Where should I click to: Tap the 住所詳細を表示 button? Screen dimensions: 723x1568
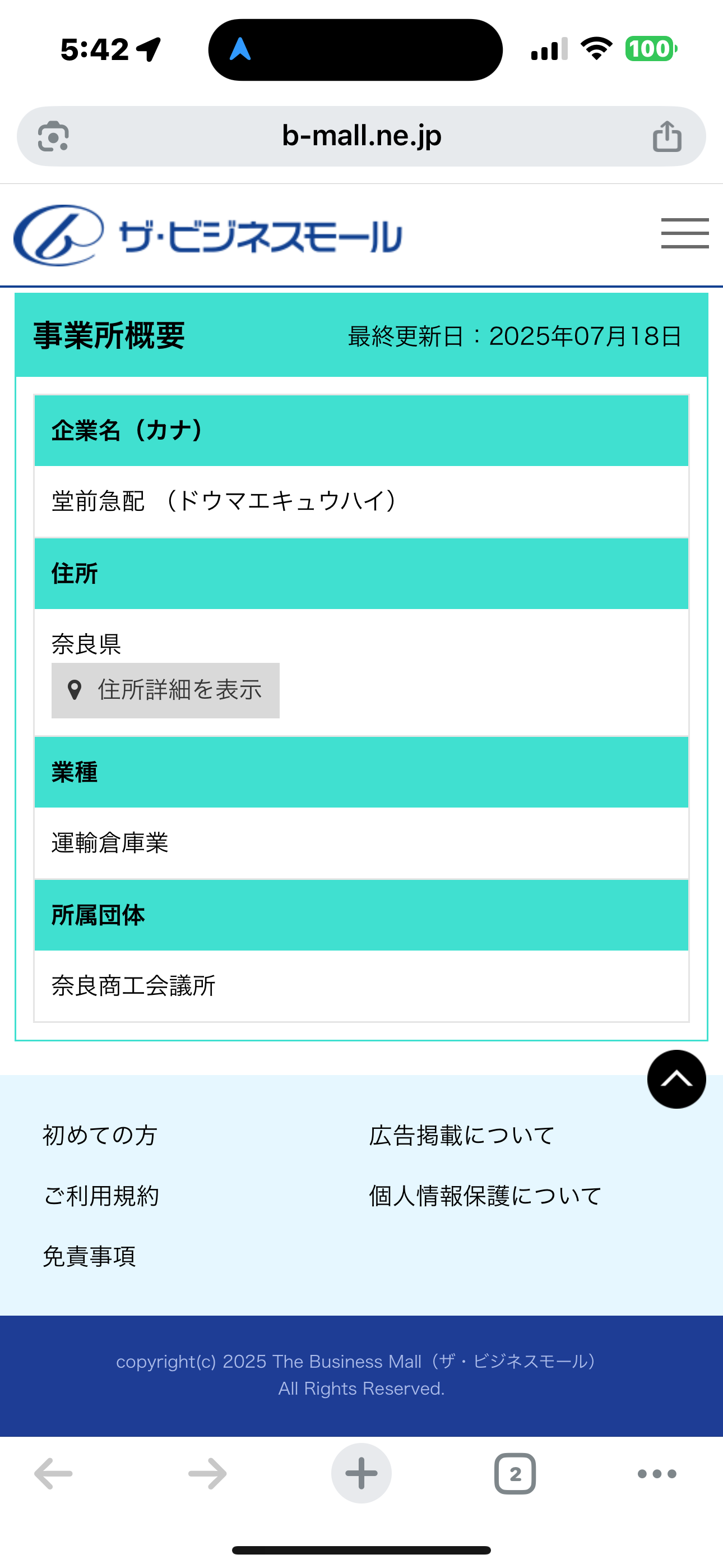[165, 690]
